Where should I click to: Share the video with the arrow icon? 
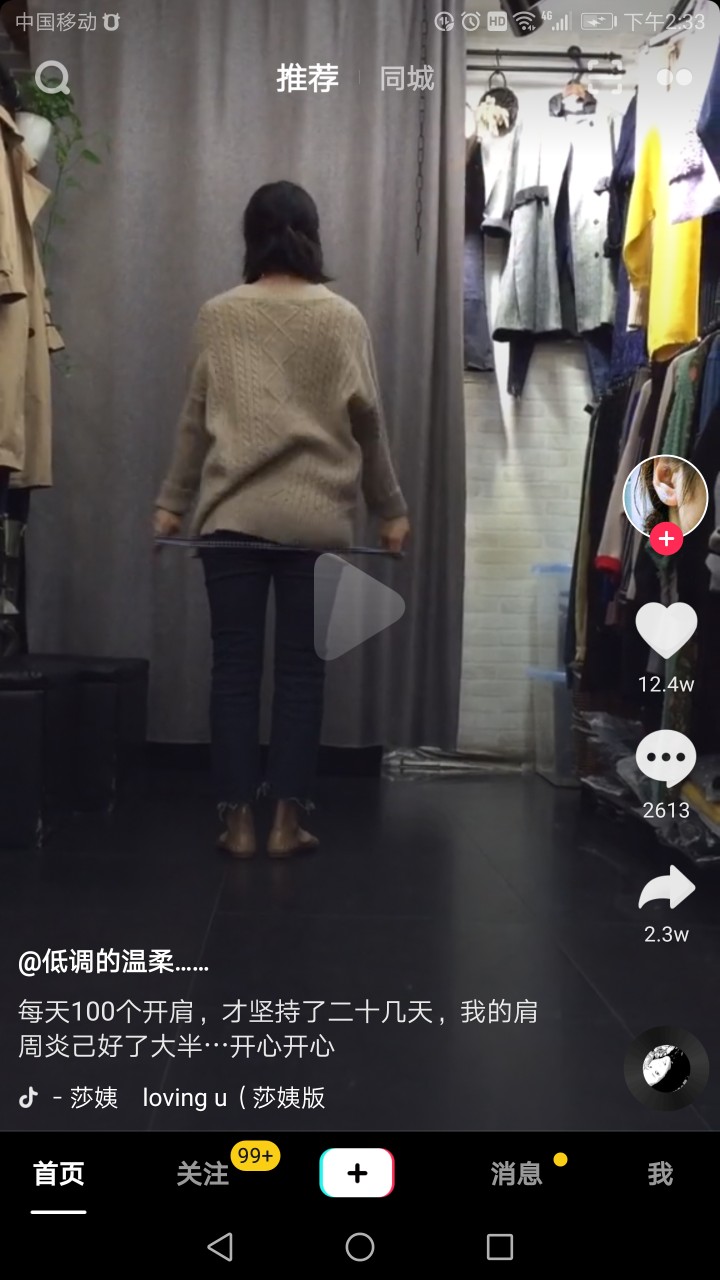(x=666, y=888)
